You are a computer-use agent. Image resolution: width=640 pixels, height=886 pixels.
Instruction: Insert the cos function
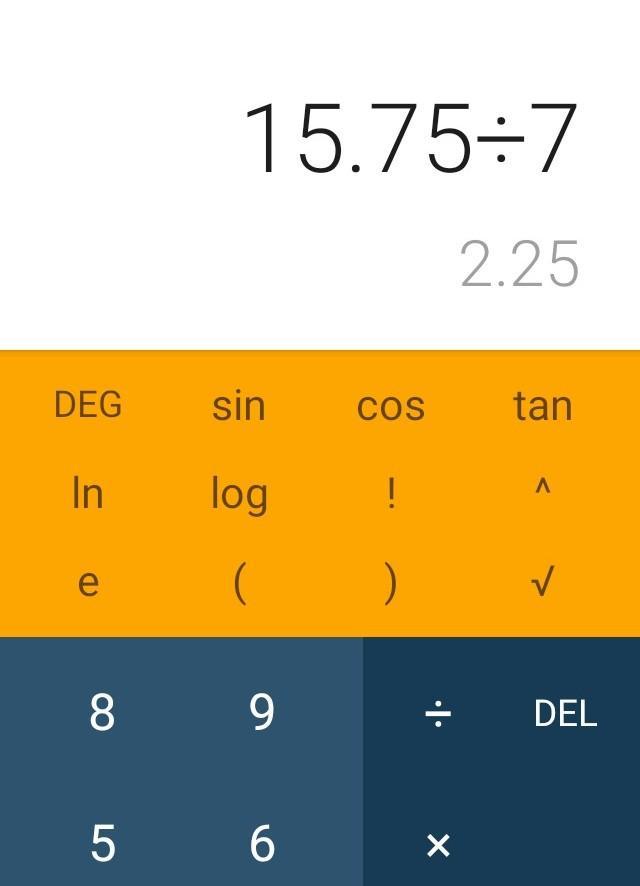(x=391, y=406)
